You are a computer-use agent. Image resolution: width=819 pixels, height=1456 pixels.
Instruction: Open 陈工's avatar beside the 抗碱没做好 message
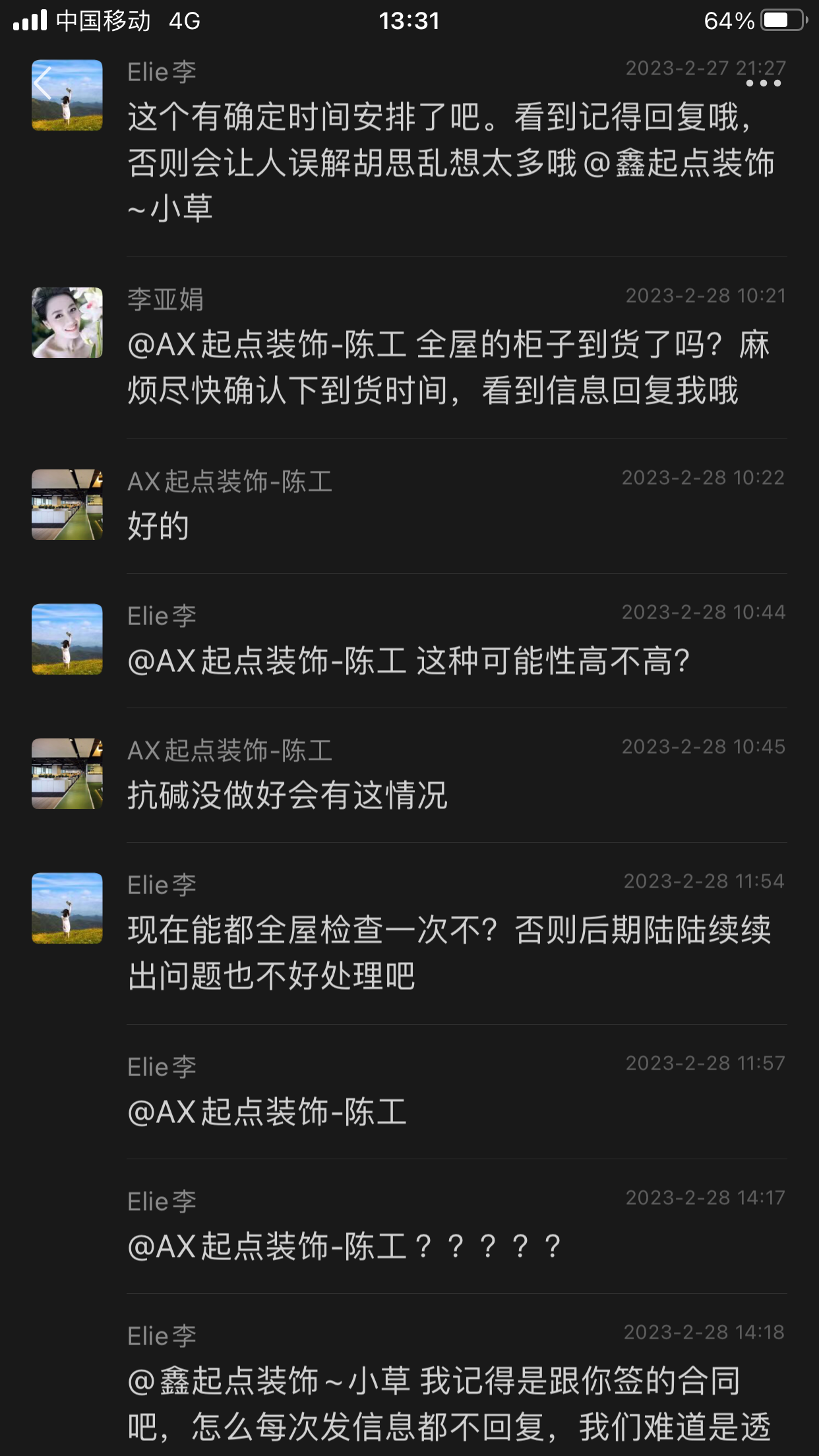tap(67, 773)
